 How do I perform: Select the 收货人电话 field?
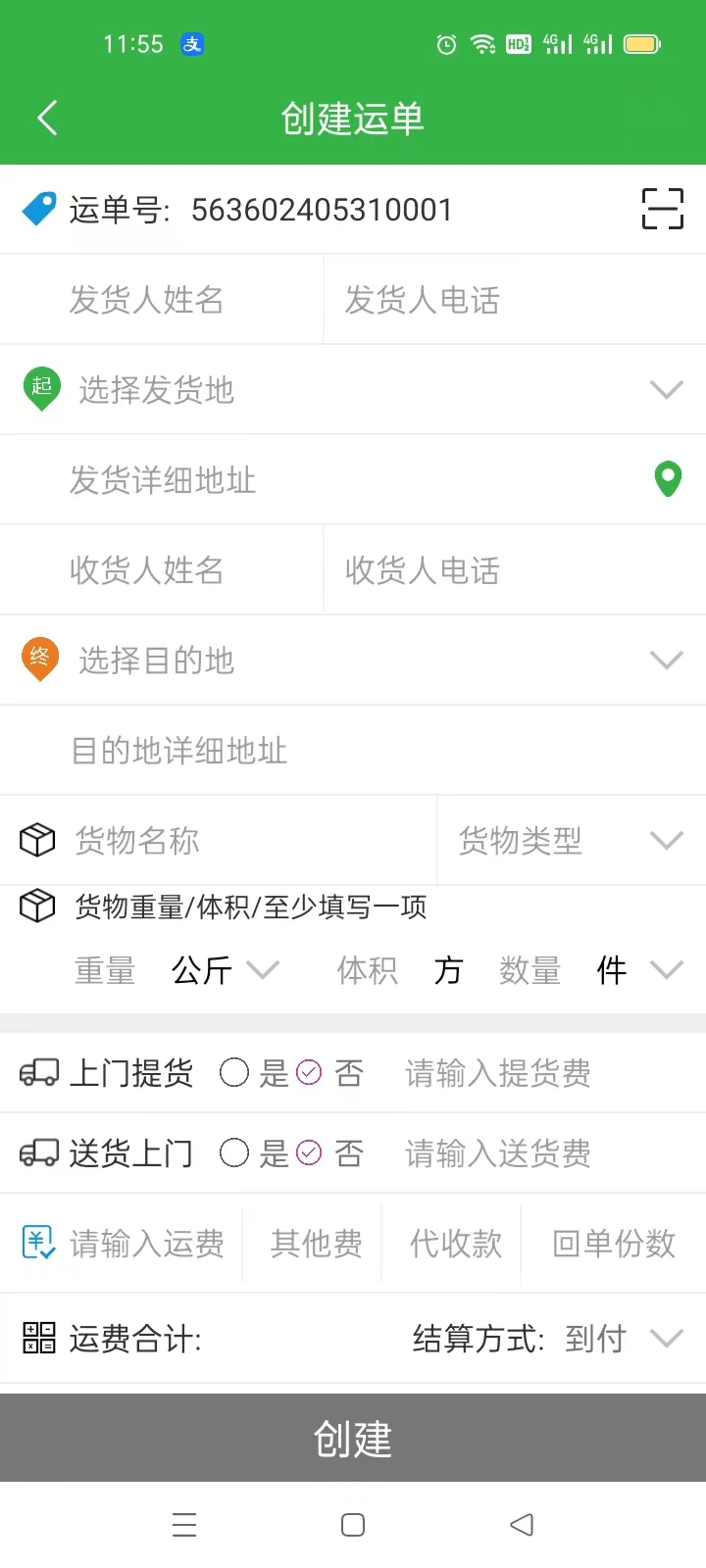pyautogui.click(x=515, y=570)
